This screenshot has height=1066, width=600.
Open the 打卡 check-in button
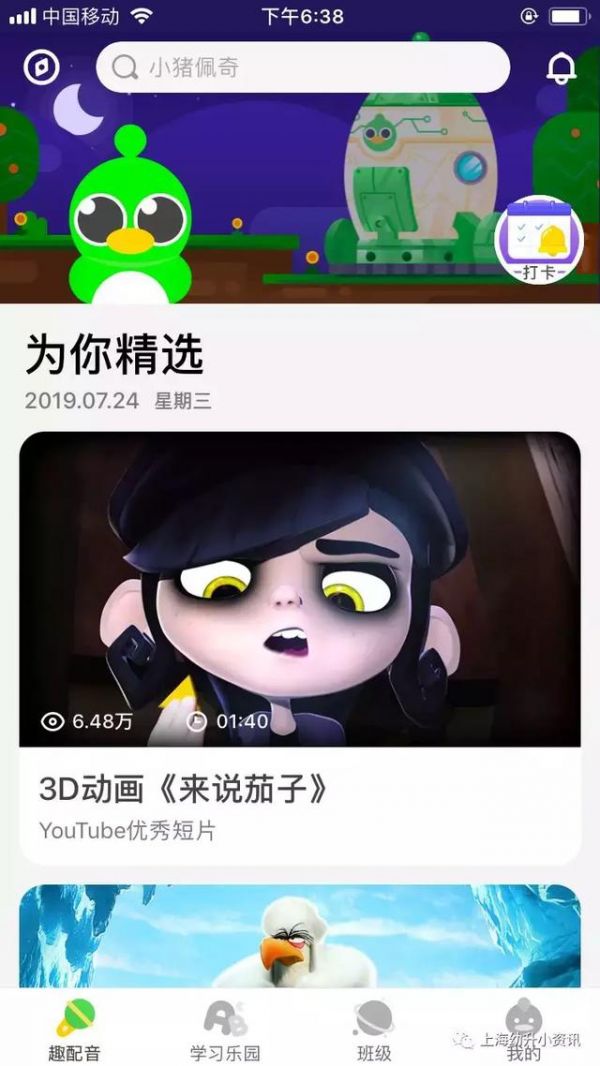click(x=540, y=241)
